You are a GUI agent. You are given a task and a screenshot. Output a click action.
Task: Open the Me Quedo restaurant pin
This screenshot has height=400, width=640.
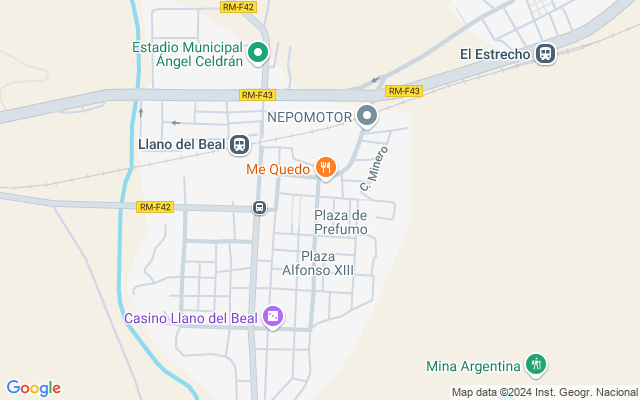(x=326, y=168)
